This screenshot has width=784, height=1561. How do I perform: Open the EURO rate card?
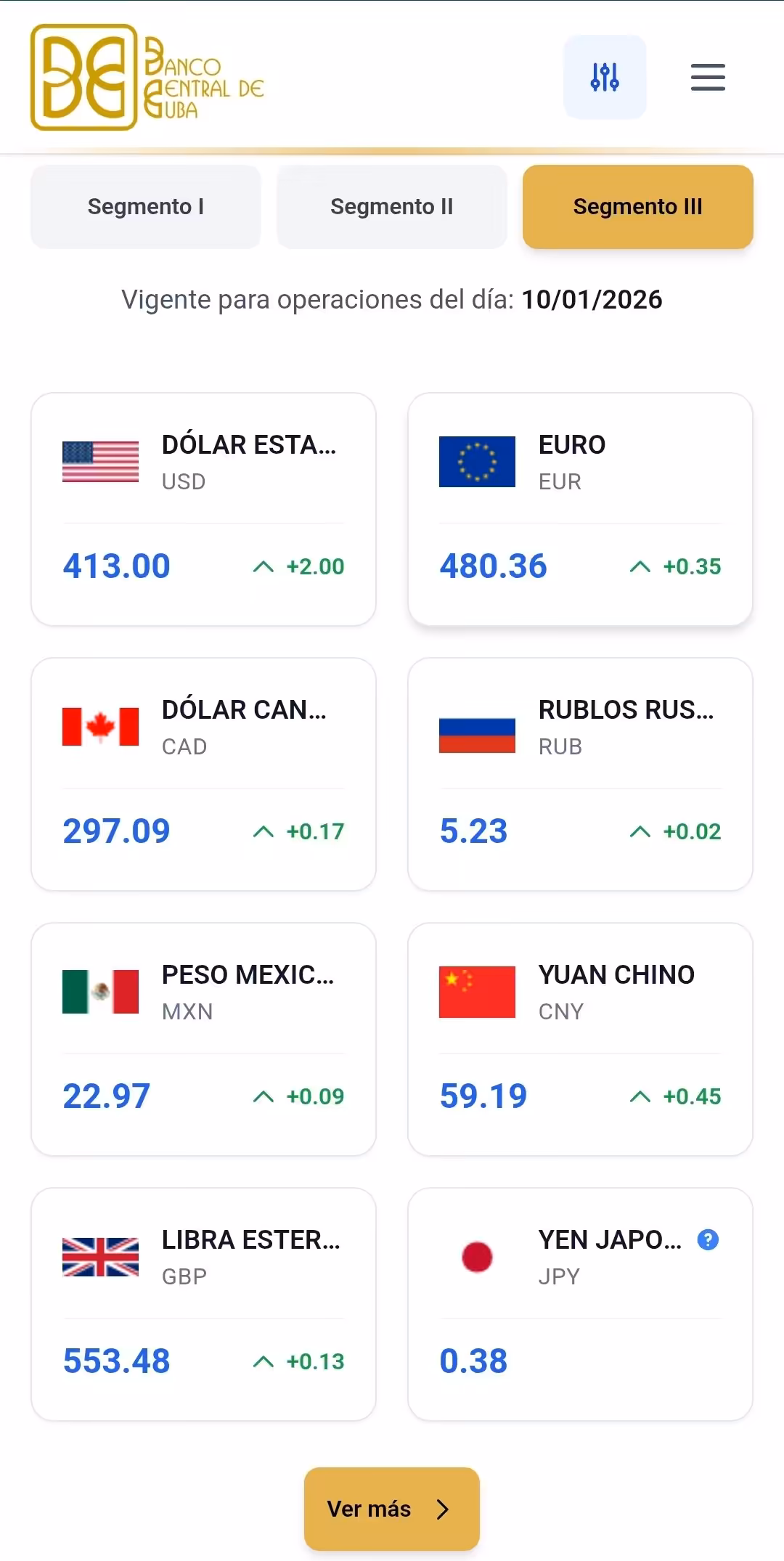(x=580, y=509)
